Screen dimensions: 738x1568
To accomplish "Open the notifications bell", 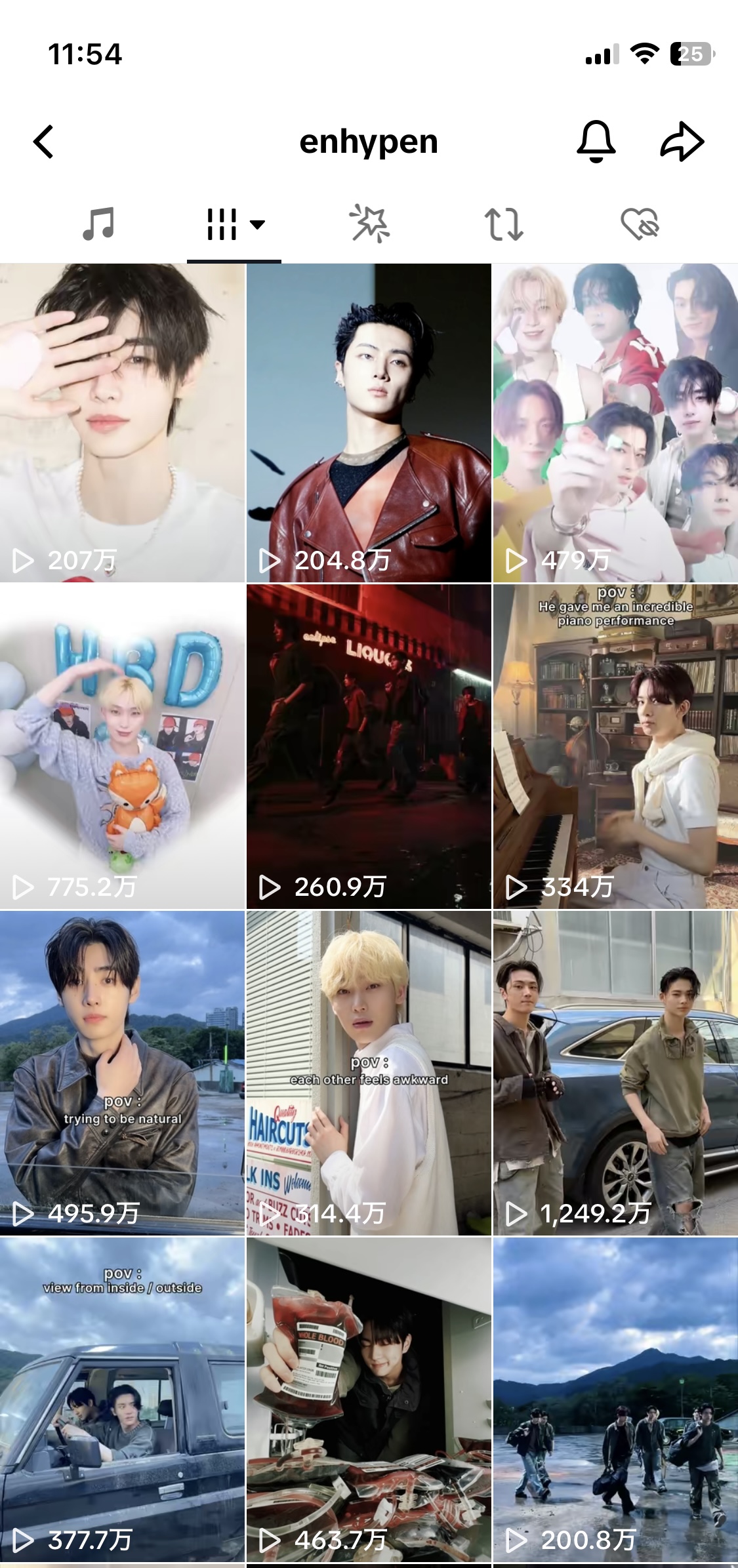I will tap(596, 142).
